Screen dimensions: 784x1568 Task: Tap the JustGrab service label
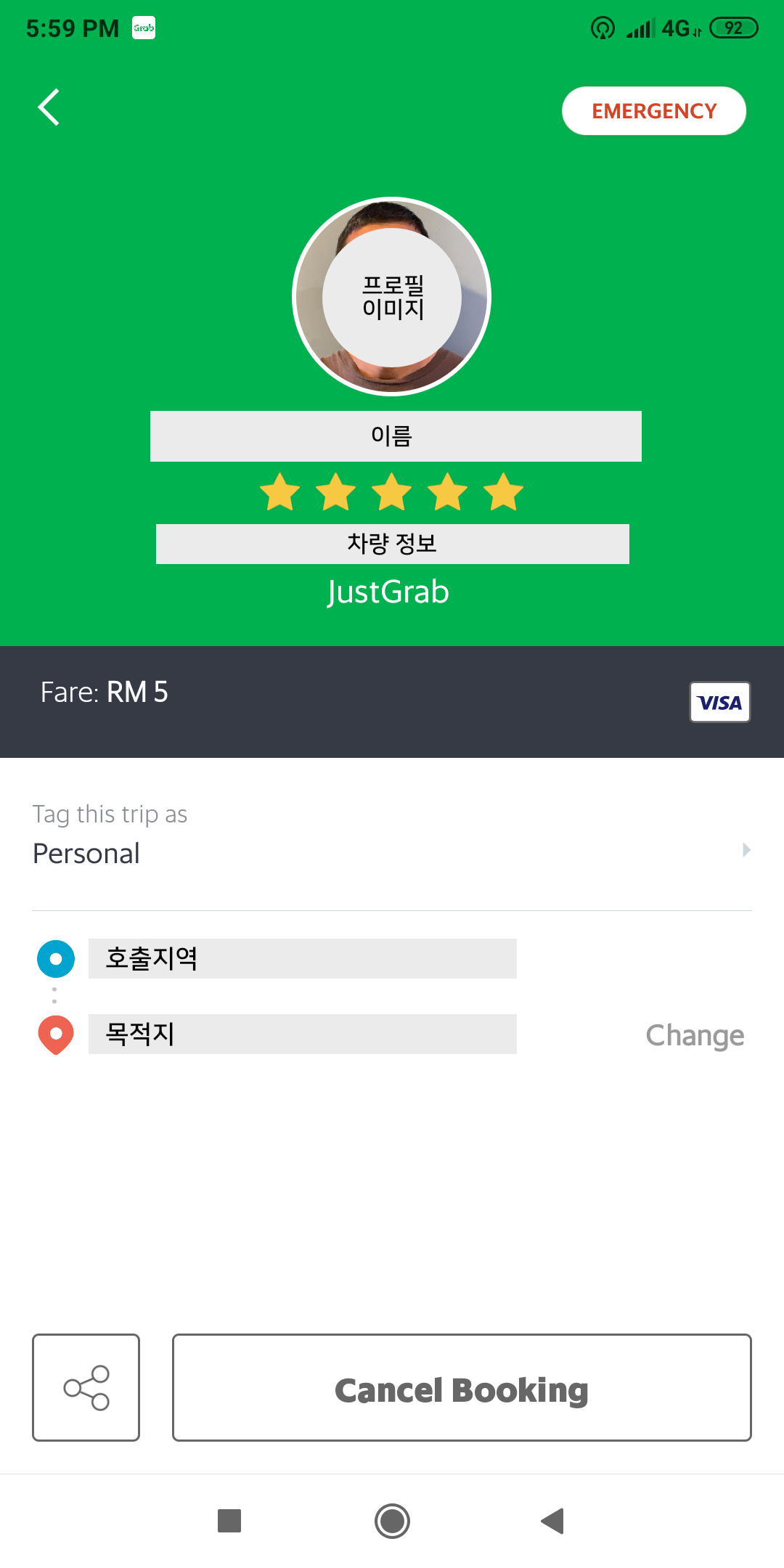388,592
